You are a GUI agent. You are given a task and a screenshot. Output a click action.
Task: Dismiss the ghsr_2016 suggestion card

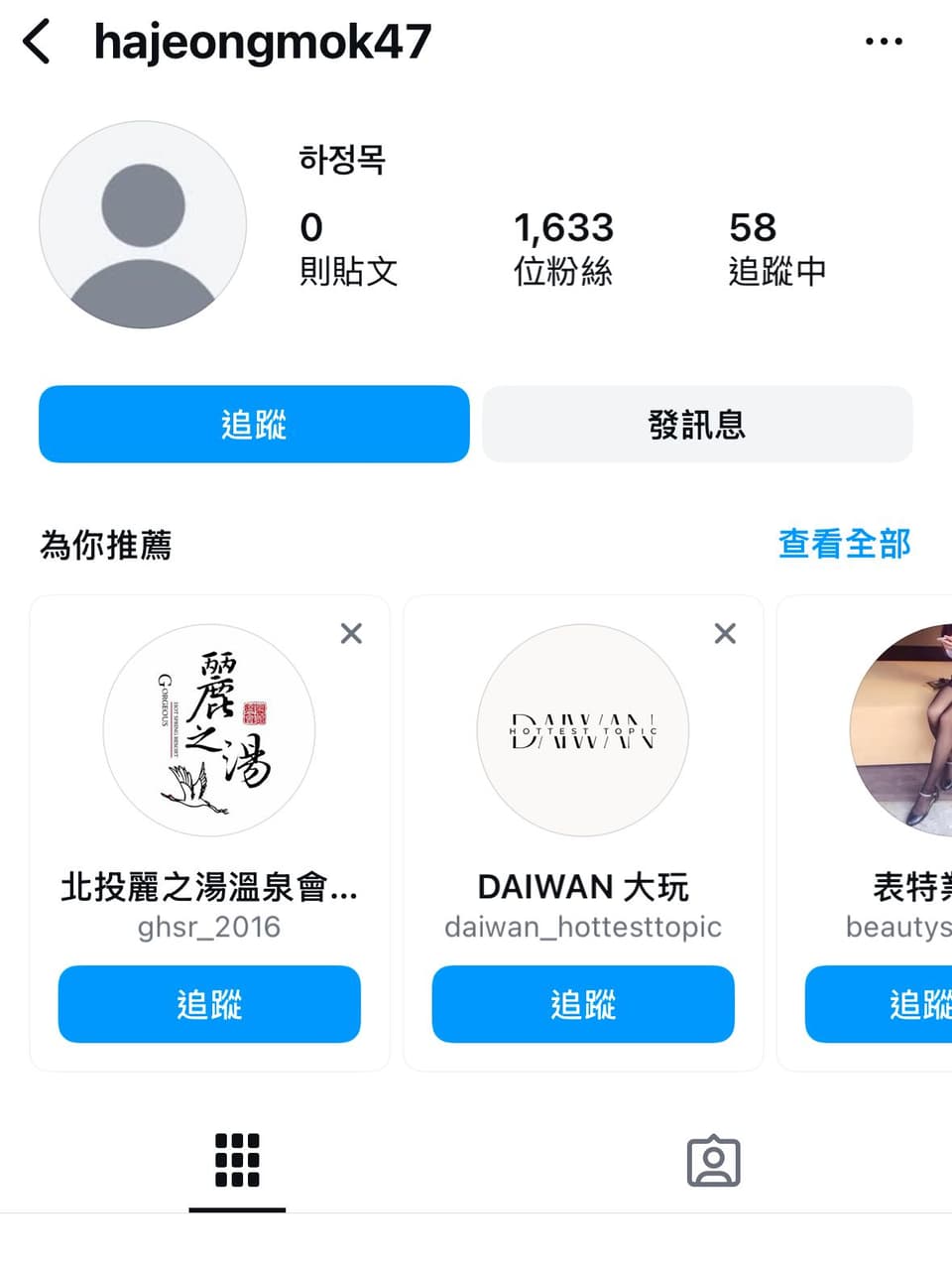pos(351,633)
